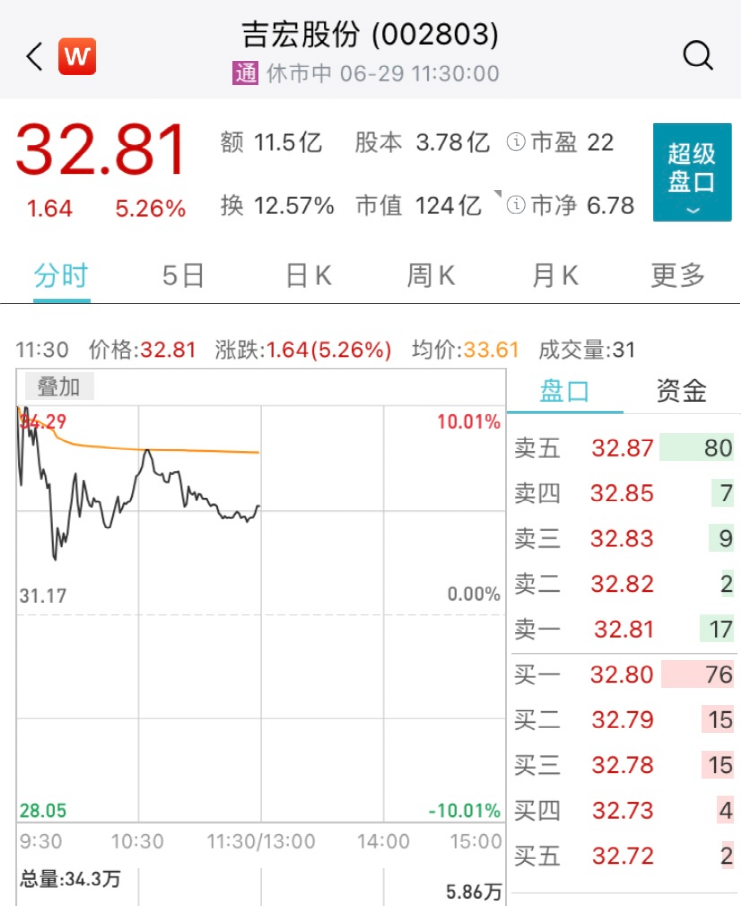Tap the 叠加 overlay button on chart
The width and height of the screenshot is (741, 906).
tap(59, 386)
